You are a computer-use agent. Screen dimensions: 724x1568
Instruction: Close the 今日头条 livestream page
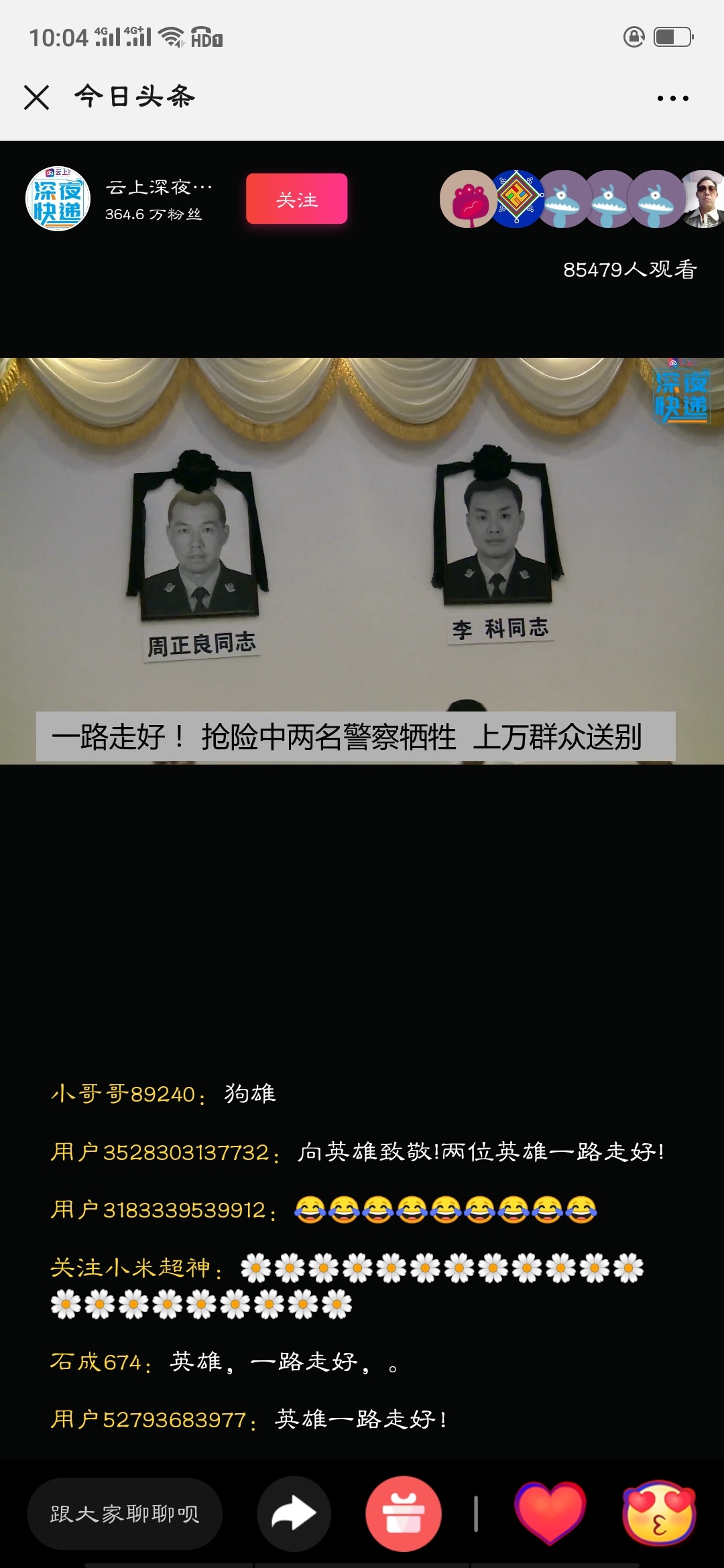pos(36,97)
